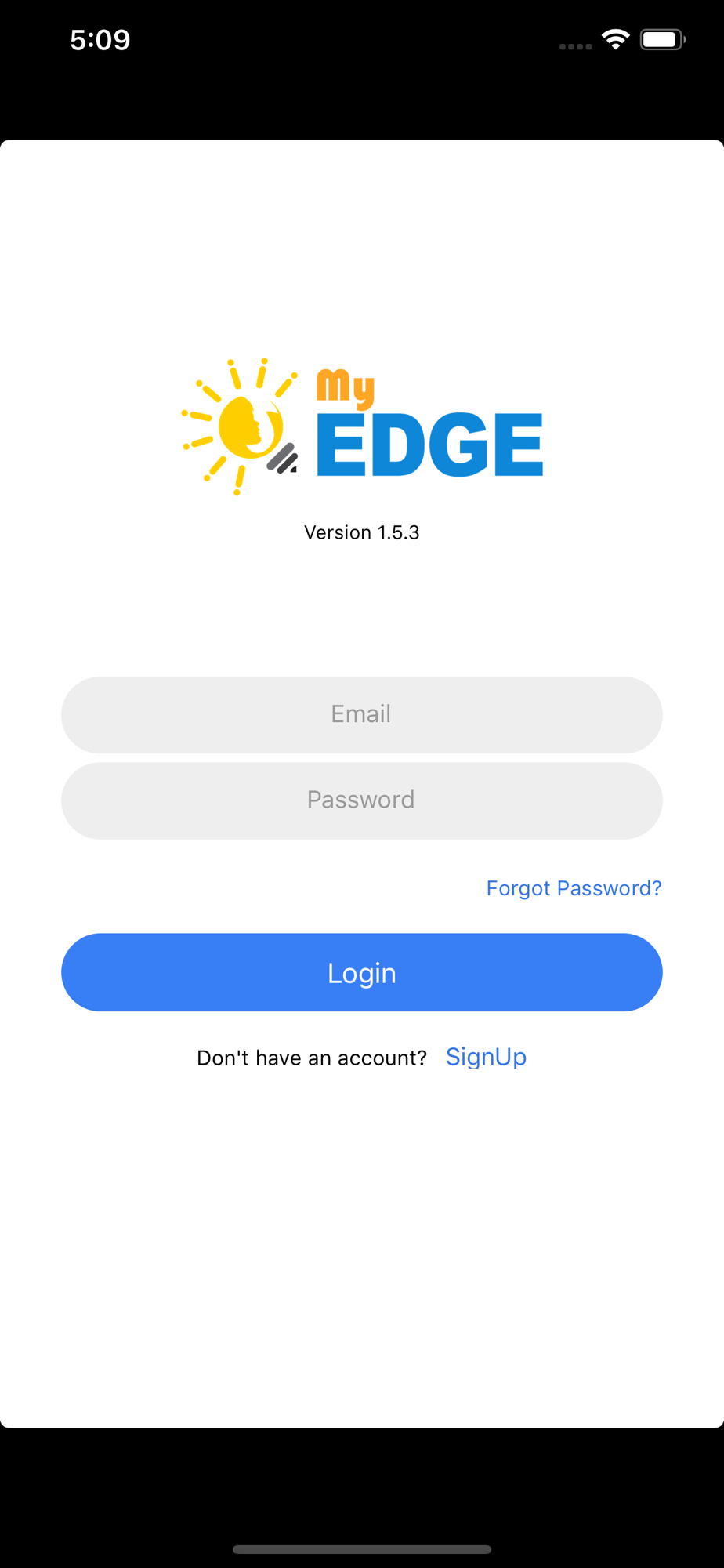Focus the Email input field
This screenshot has width=724, height=1568.
361,714
